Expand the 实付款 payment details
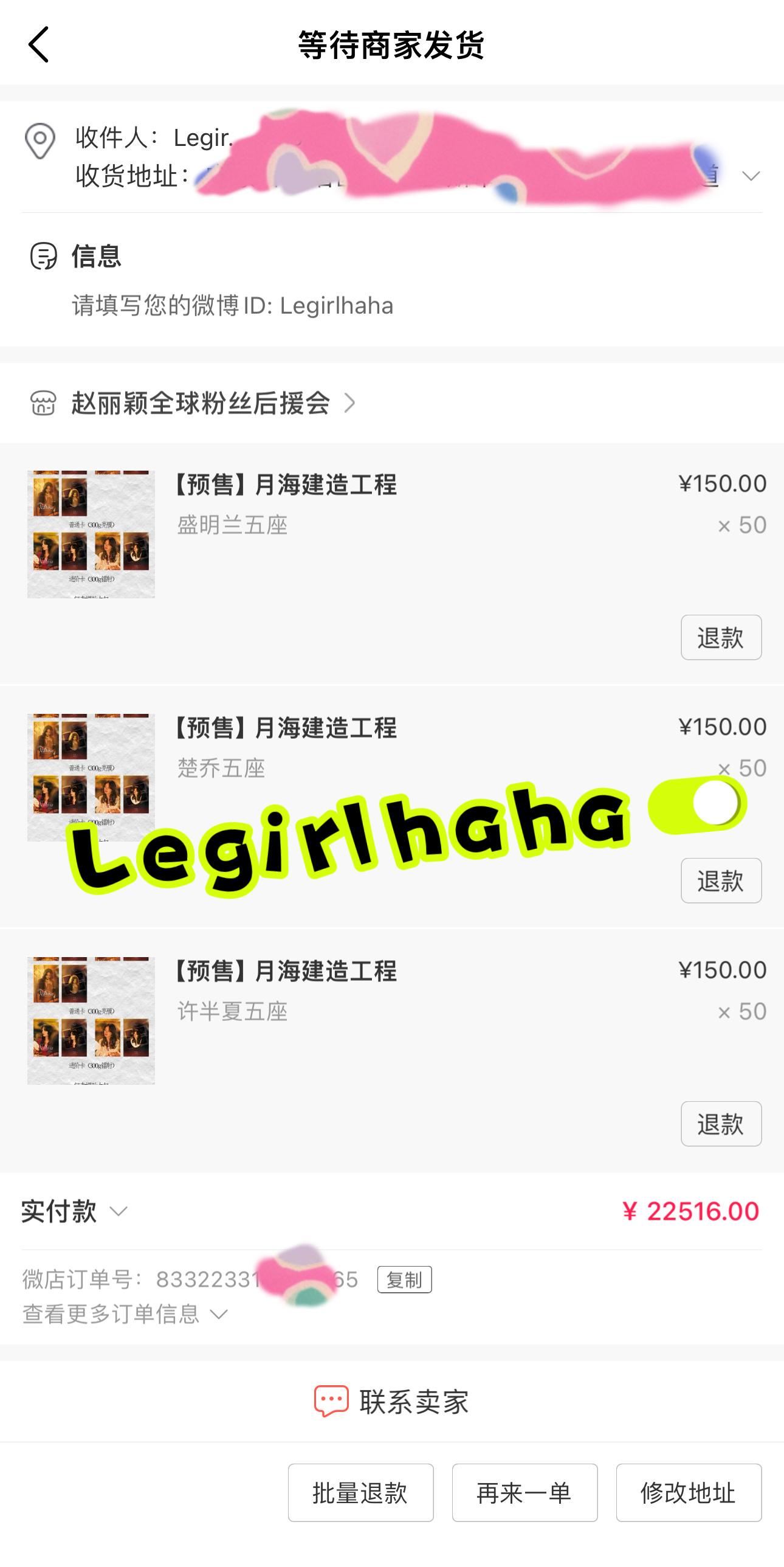Image resolution: width=784 pixels, height=1567 pixels. pyautogui.click(x=75, y=1211)
